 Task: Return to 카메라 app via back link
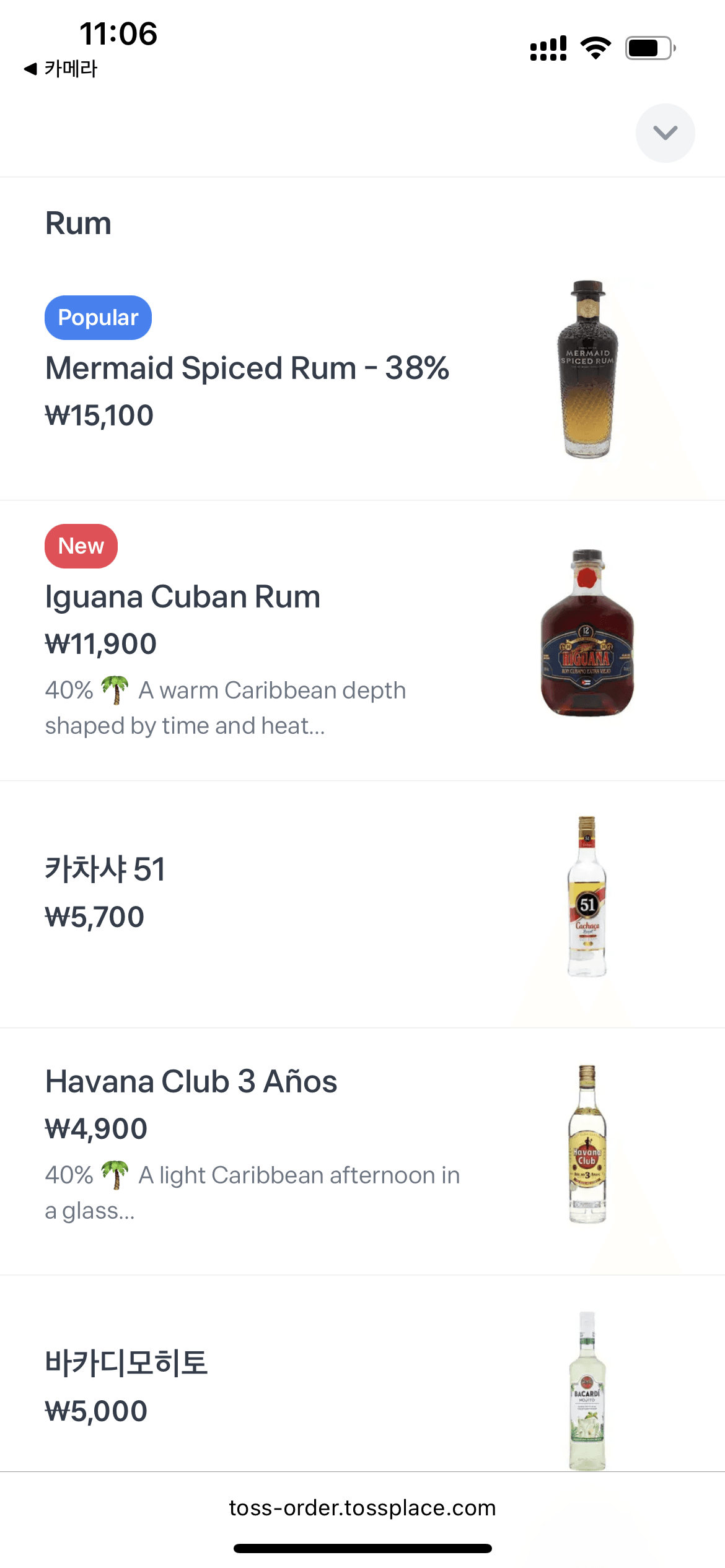(61, 69)
